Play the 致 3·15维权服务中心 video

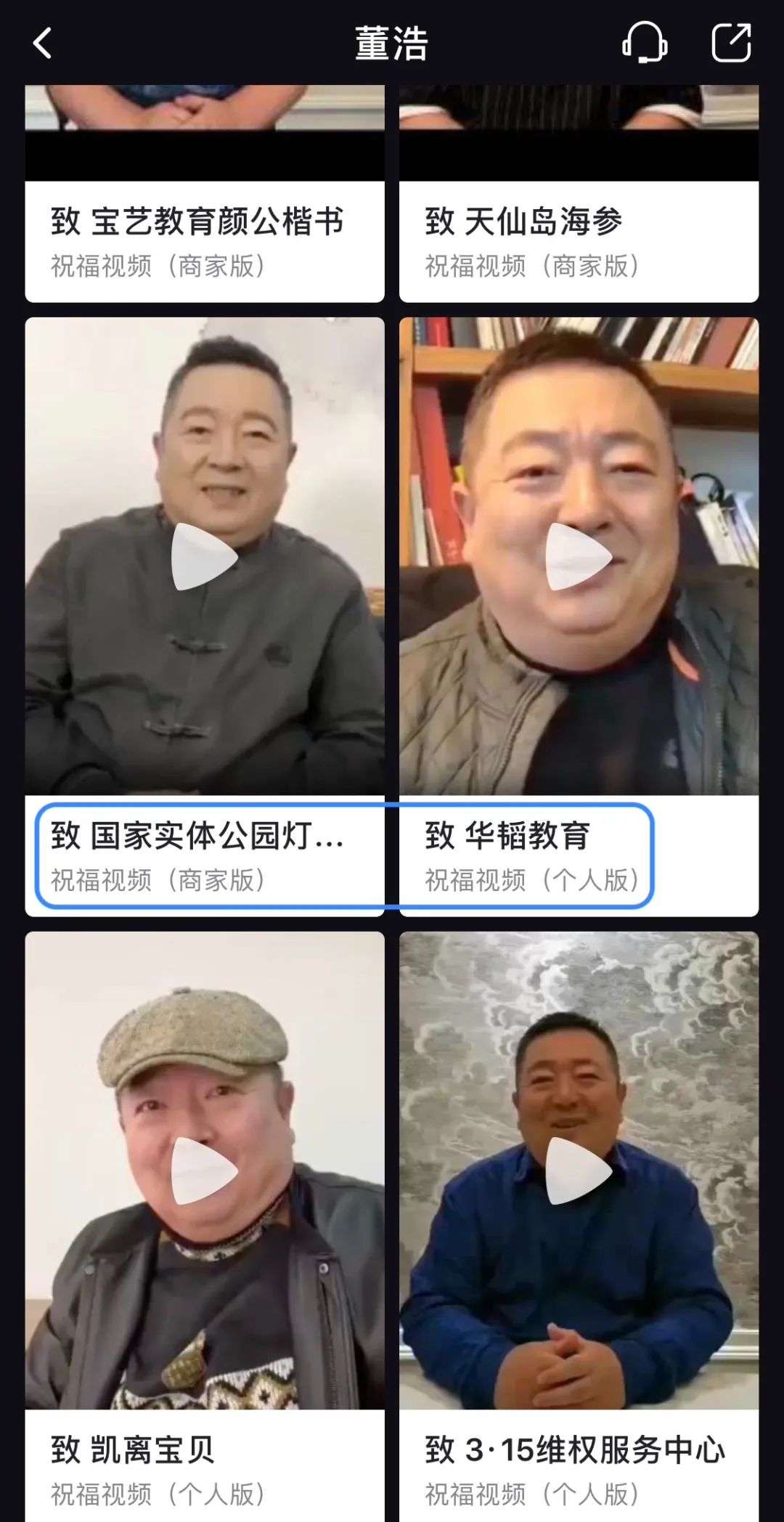click(579, 1171)
